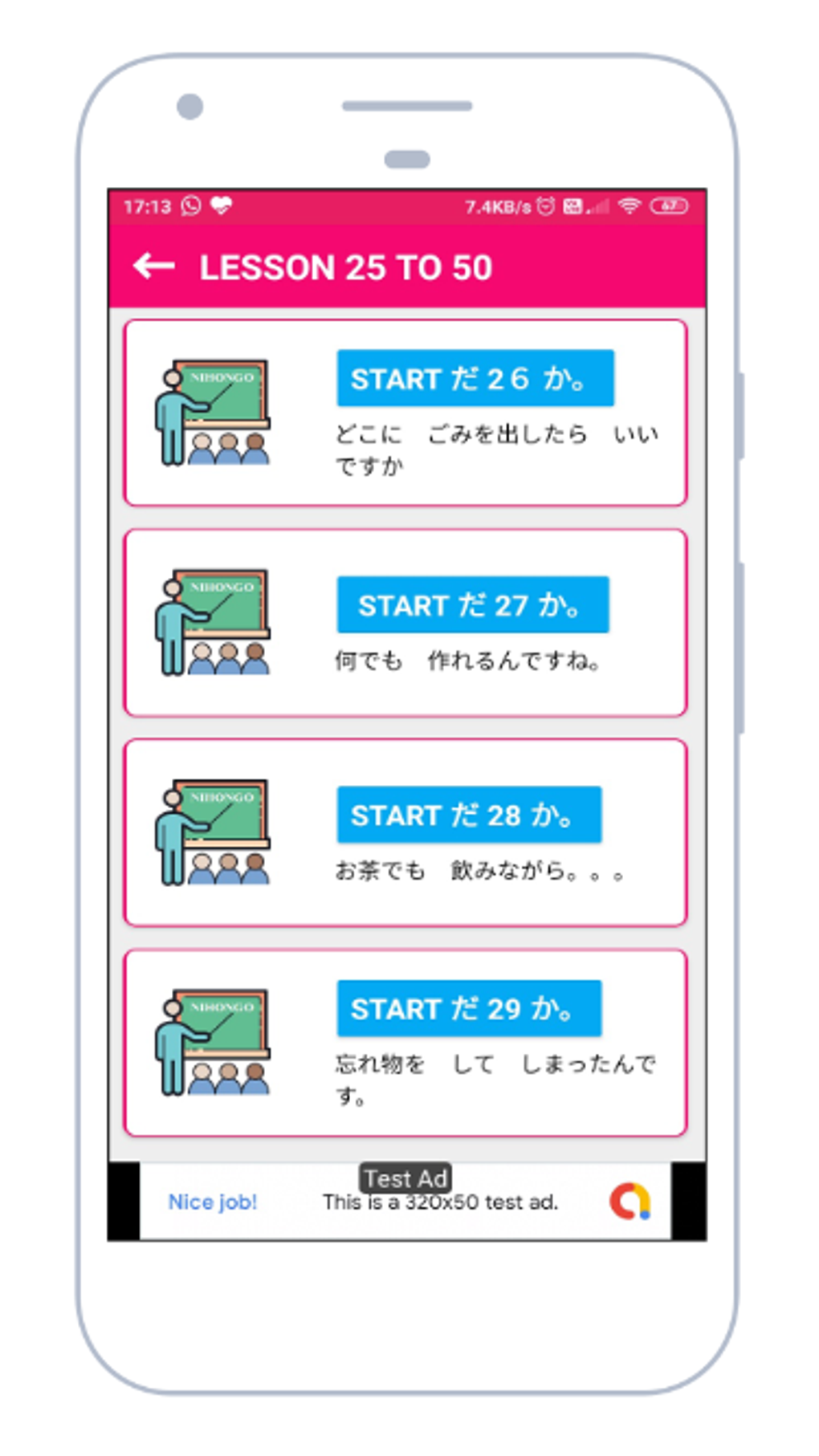Click the heart icon in the status bar
819x1456 pixels.
click(218, 207)
